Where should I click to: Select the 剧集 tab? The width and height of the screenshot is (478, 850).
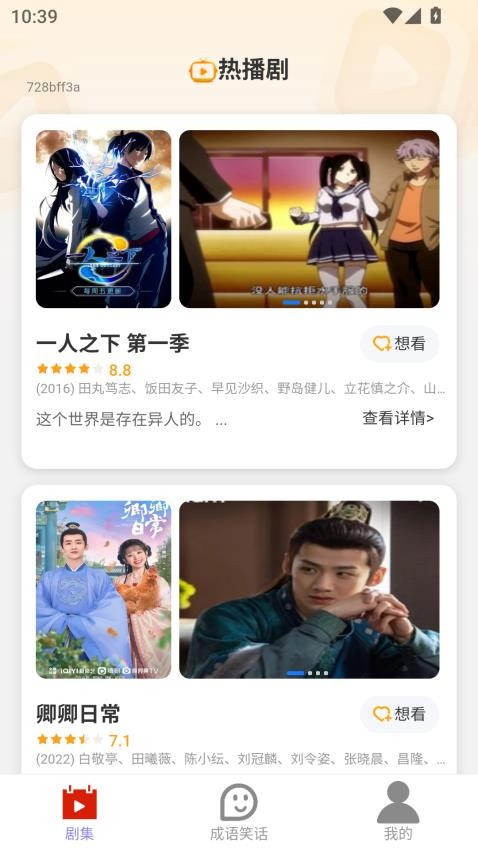(80, 812)
